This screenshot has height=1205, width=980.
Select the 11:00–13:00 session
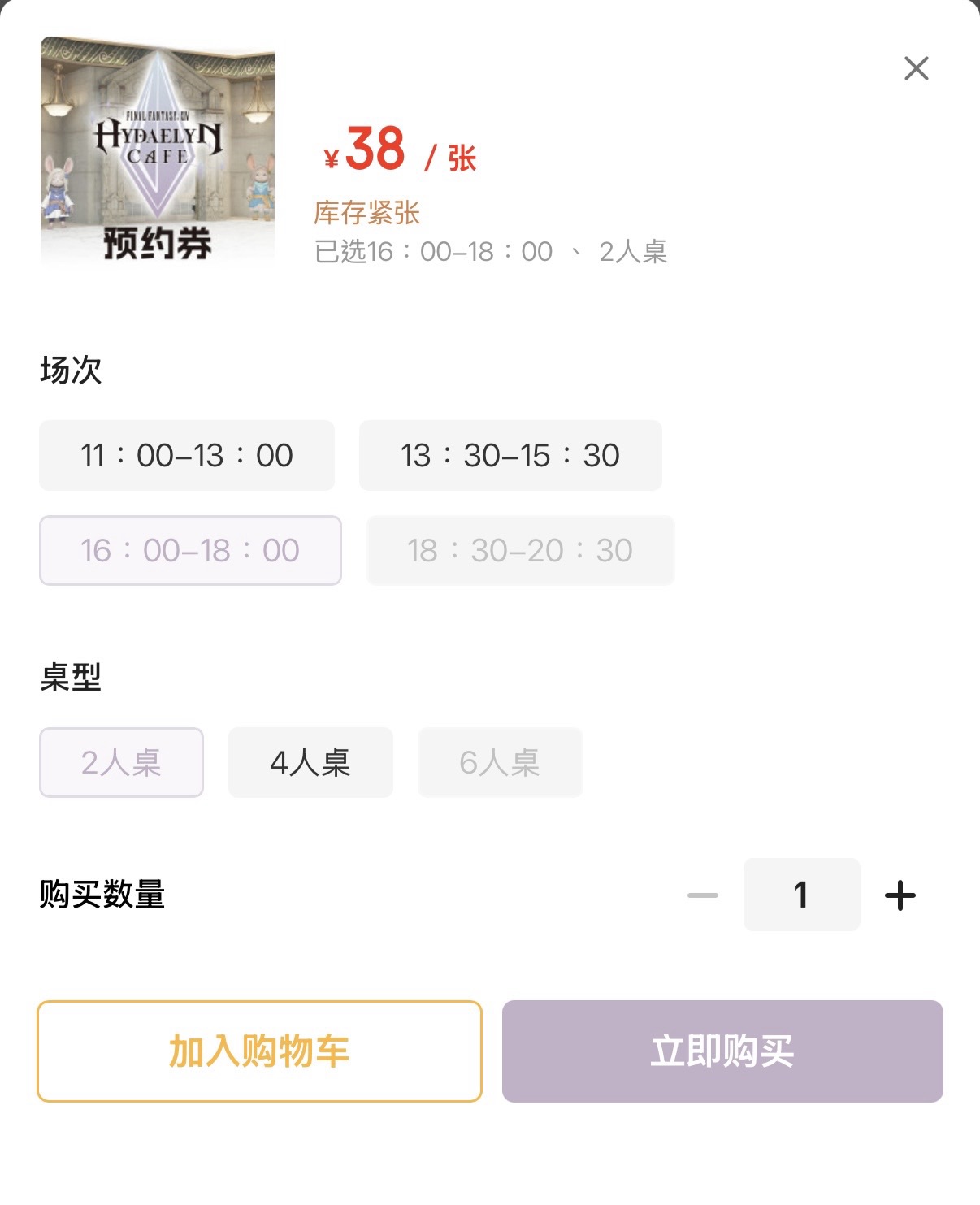[187, 455]
